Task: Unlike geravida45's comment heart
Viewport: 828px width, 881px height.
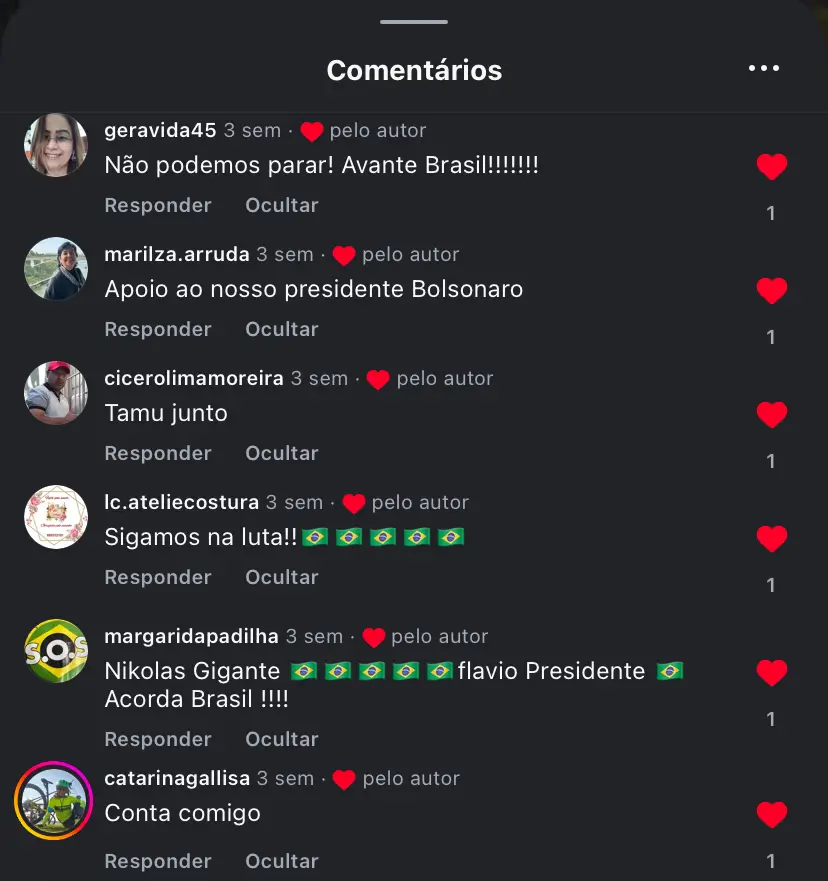Action: tap(771, 167)
